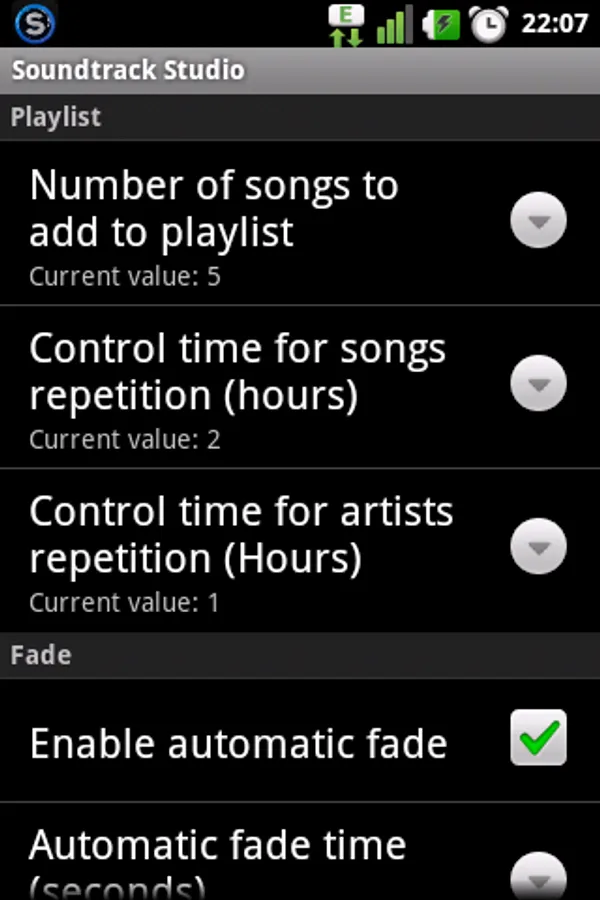
Task: Uncheck Enable automatic fade checkbox
Action: [x=538, y=739]
